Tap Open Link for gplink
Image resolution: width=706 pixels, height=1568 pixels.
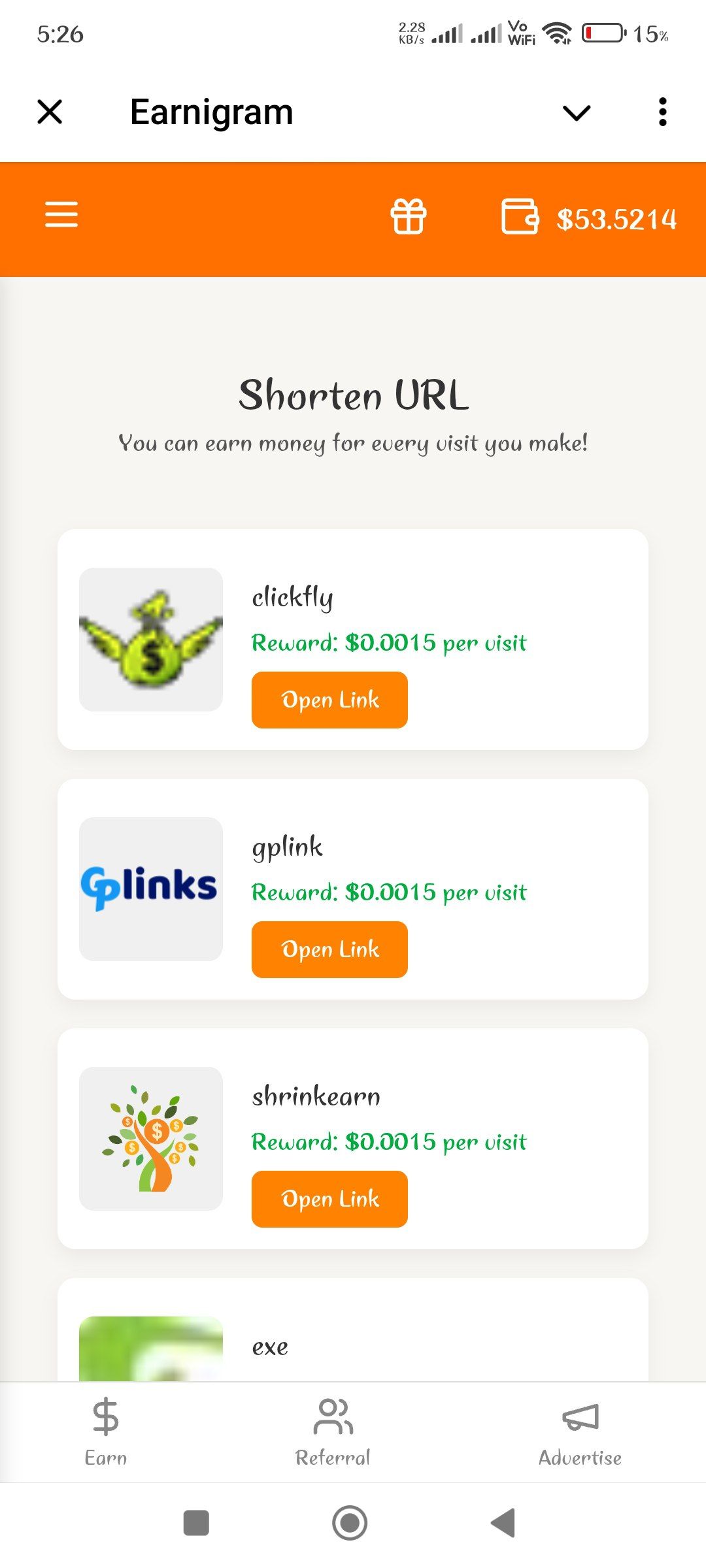coord(329,949)
